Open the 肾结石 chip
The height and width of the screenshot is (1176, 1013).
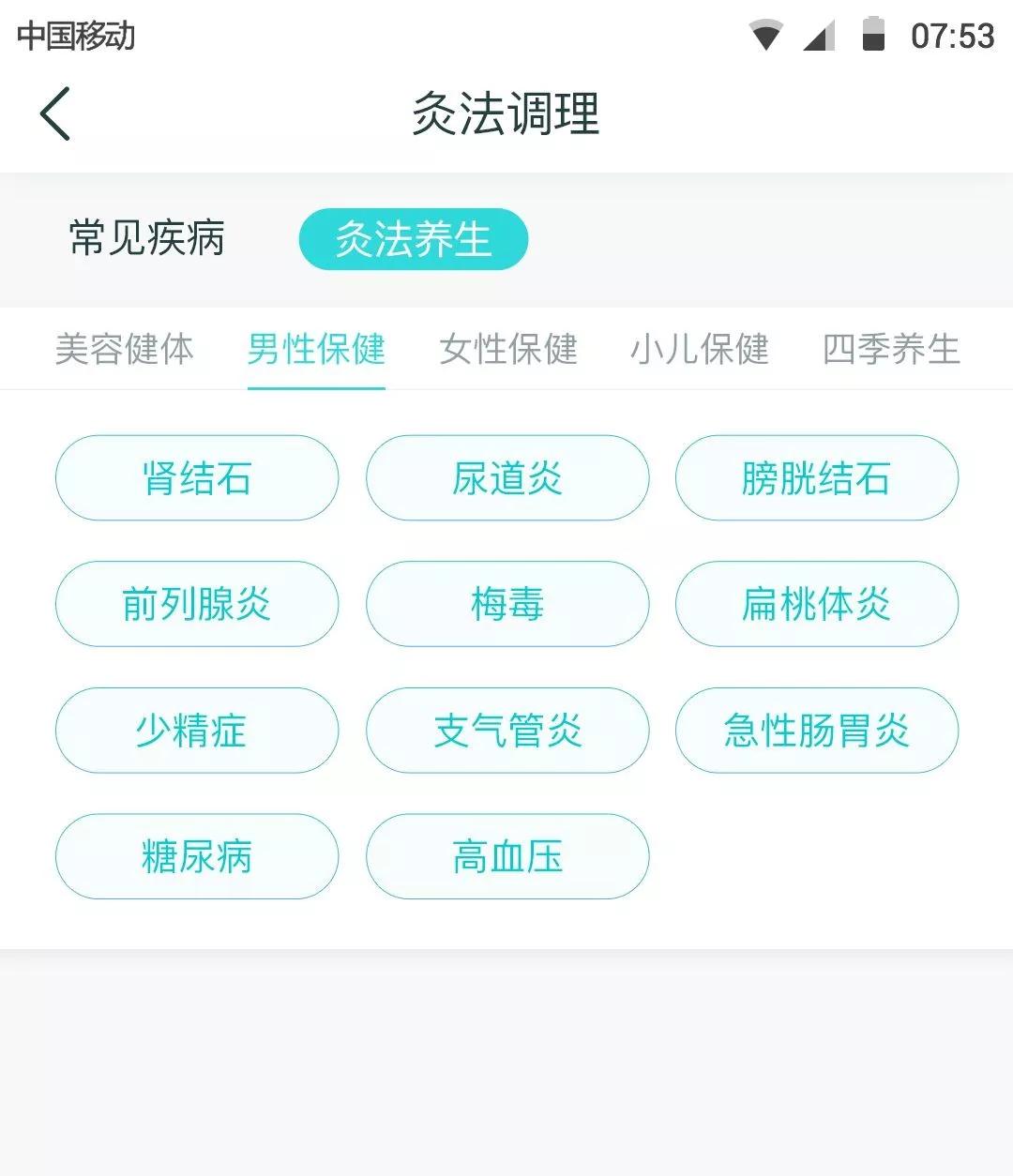(197, 478)
